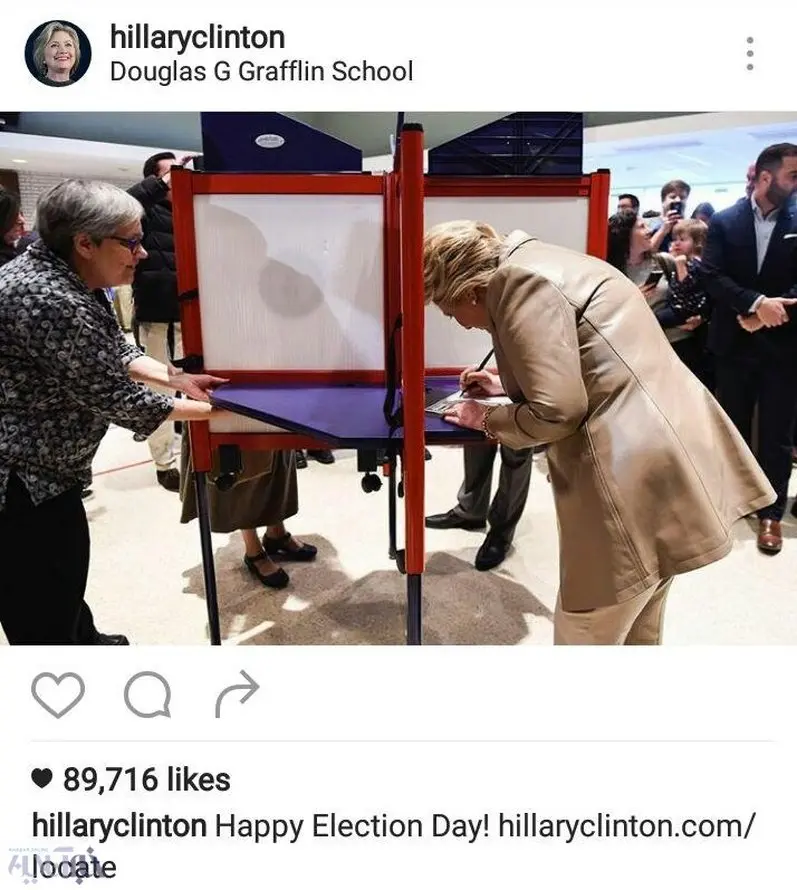Like this post with the heart icon

(57, 693)
